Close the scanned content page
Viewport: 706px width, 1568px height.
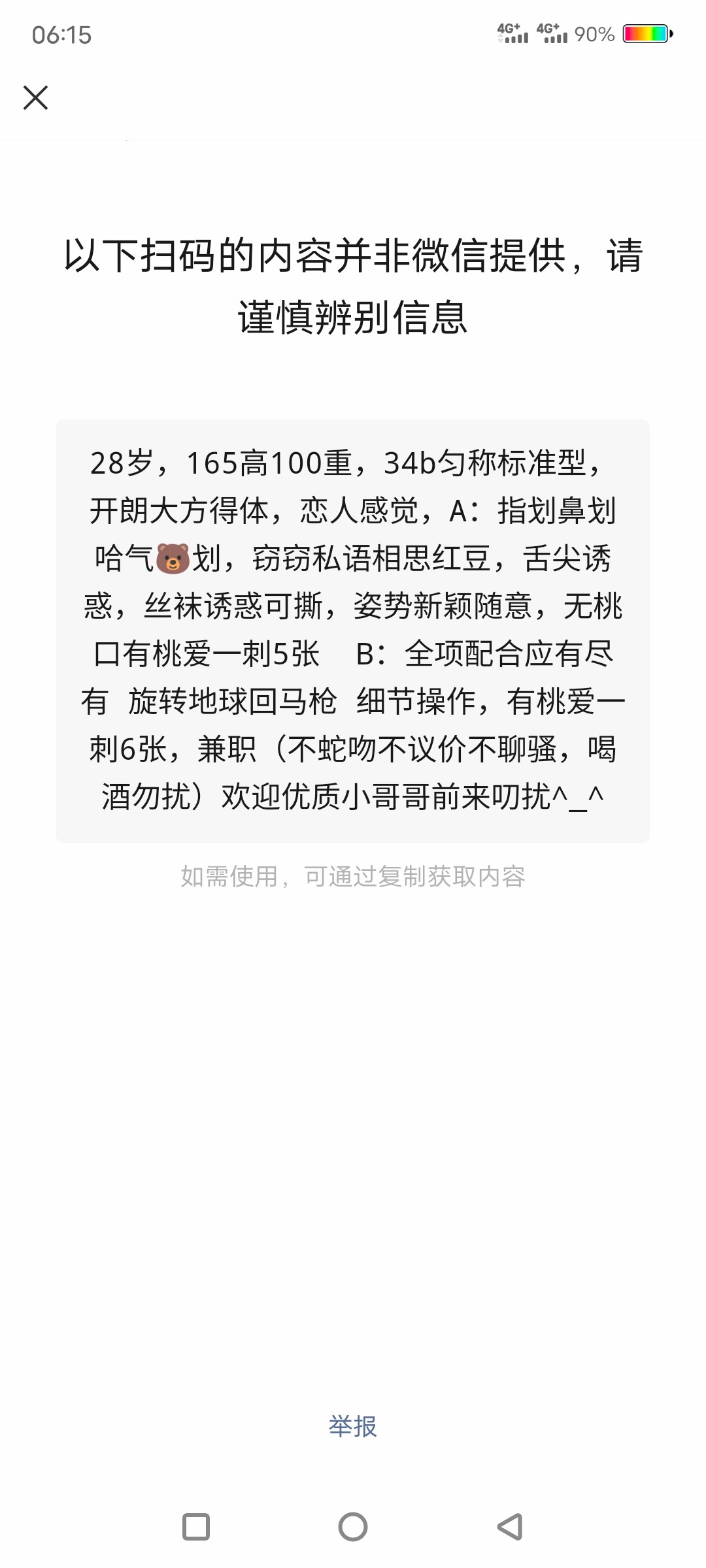click(x=36, y=98)
